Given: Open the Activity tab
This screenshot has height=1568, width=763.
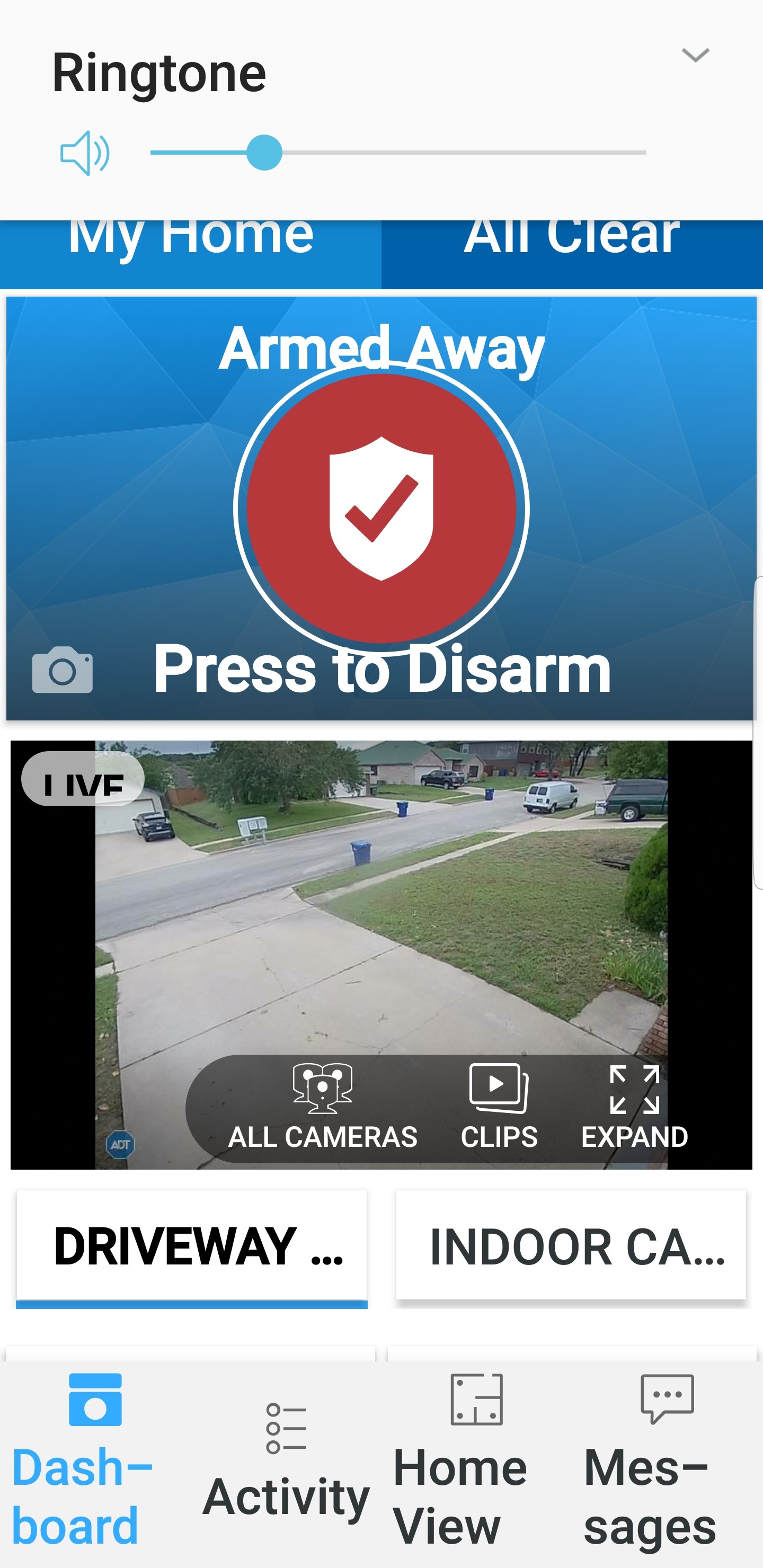Looking at the screenshot, I should [286, 1461].
